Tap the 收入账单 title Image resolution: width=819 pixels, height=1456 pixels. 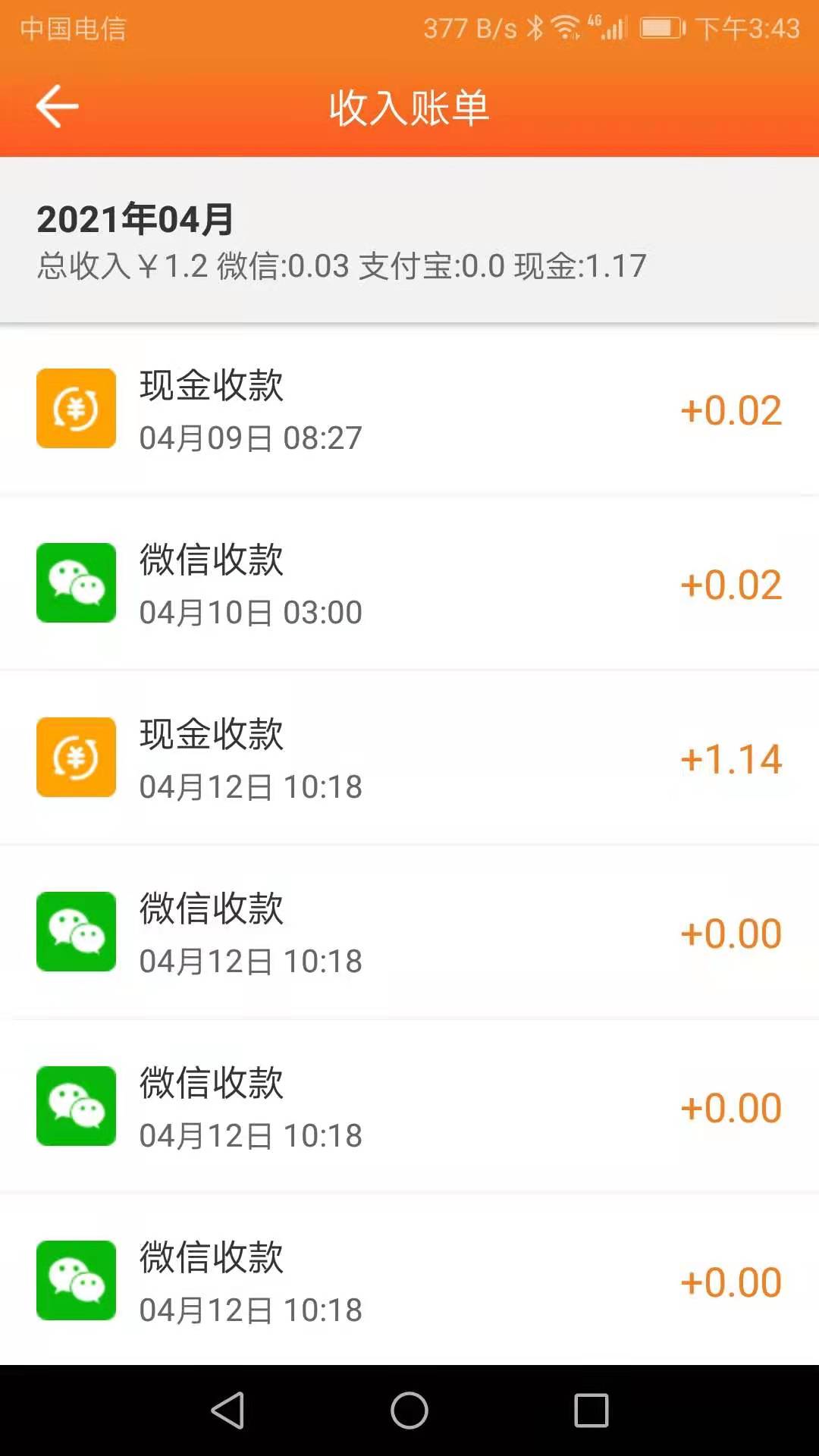tap(409, 108)
